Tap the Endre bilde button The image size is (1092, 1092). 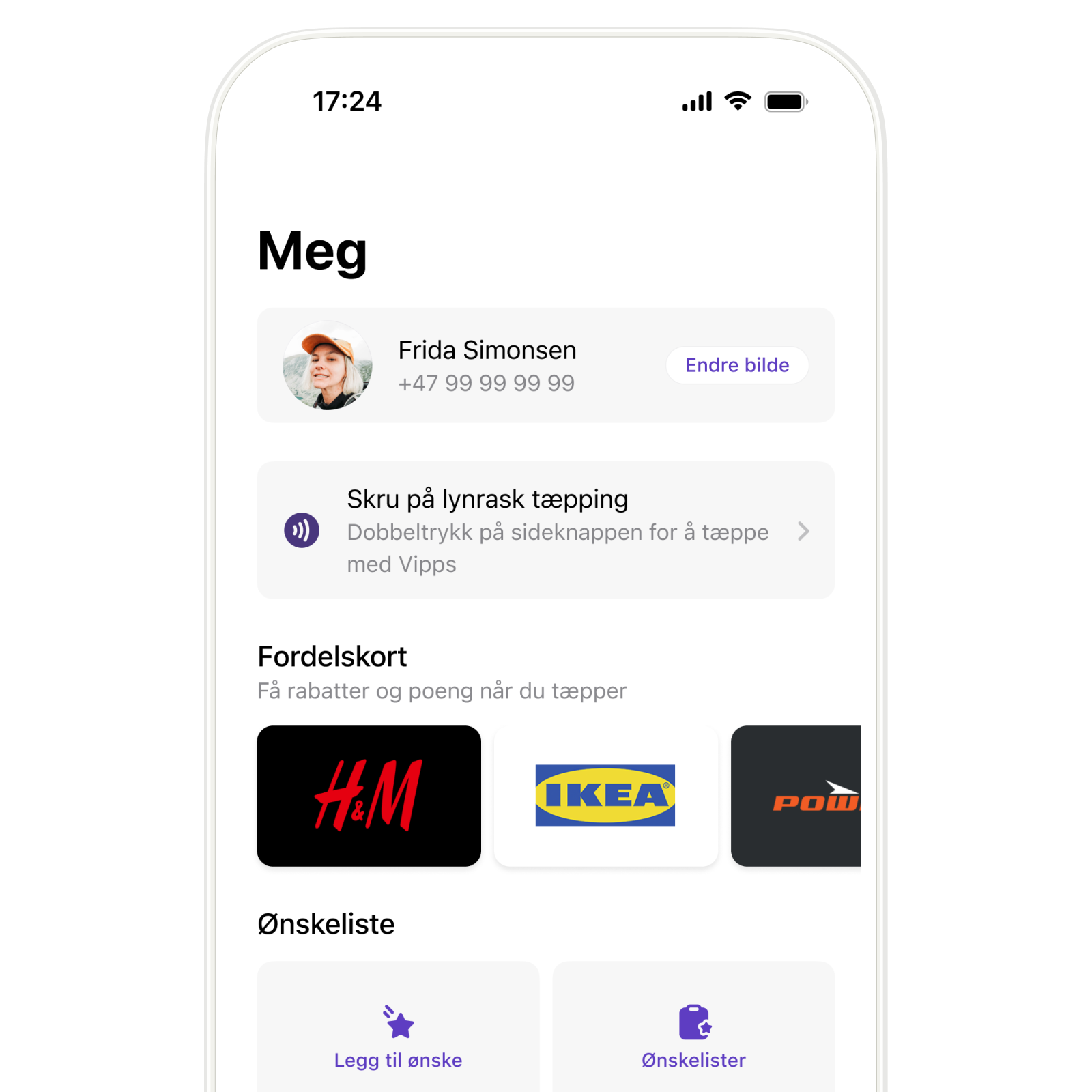point(737,365)
